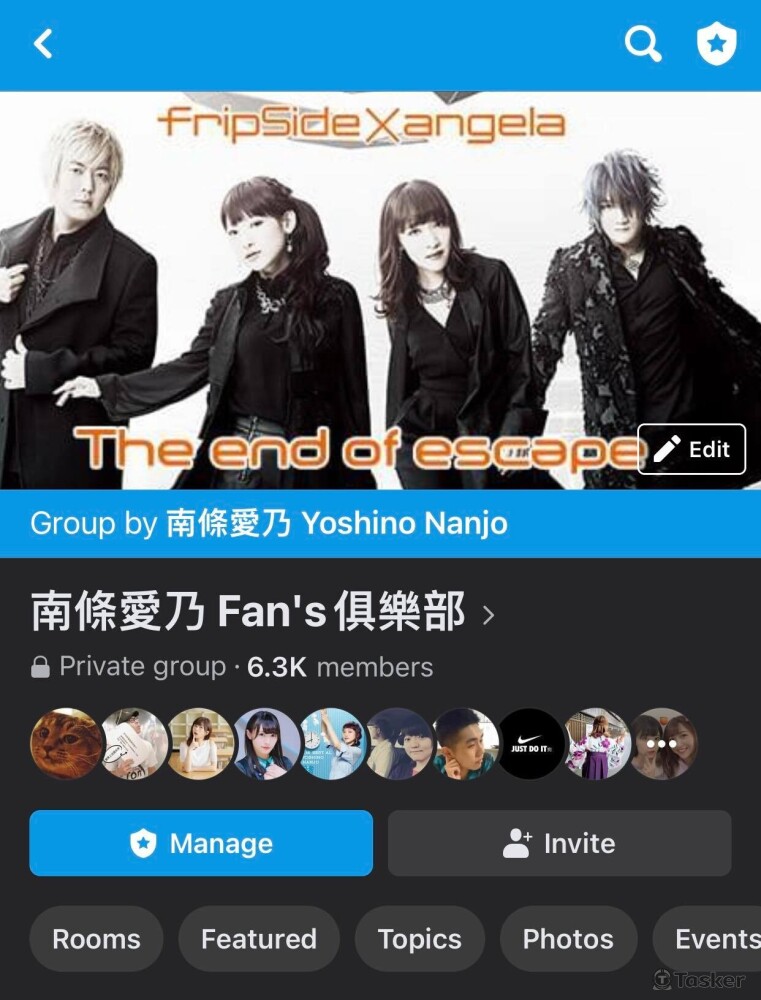Search within the group
Screen dimensions: 761x1000
click(x=642, y=44)
